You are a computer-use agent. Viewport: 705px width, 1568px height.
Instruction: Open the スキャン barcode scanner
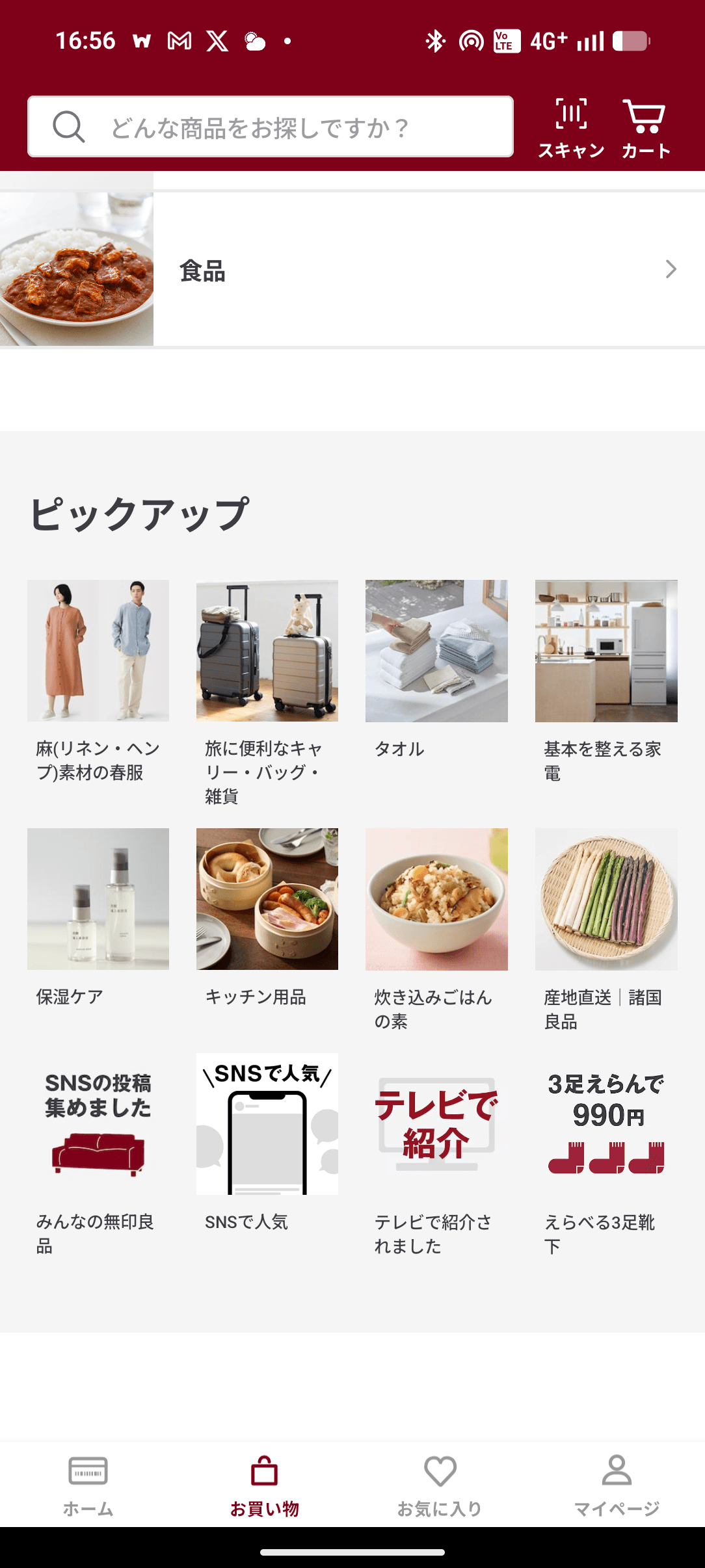(571, 128)
